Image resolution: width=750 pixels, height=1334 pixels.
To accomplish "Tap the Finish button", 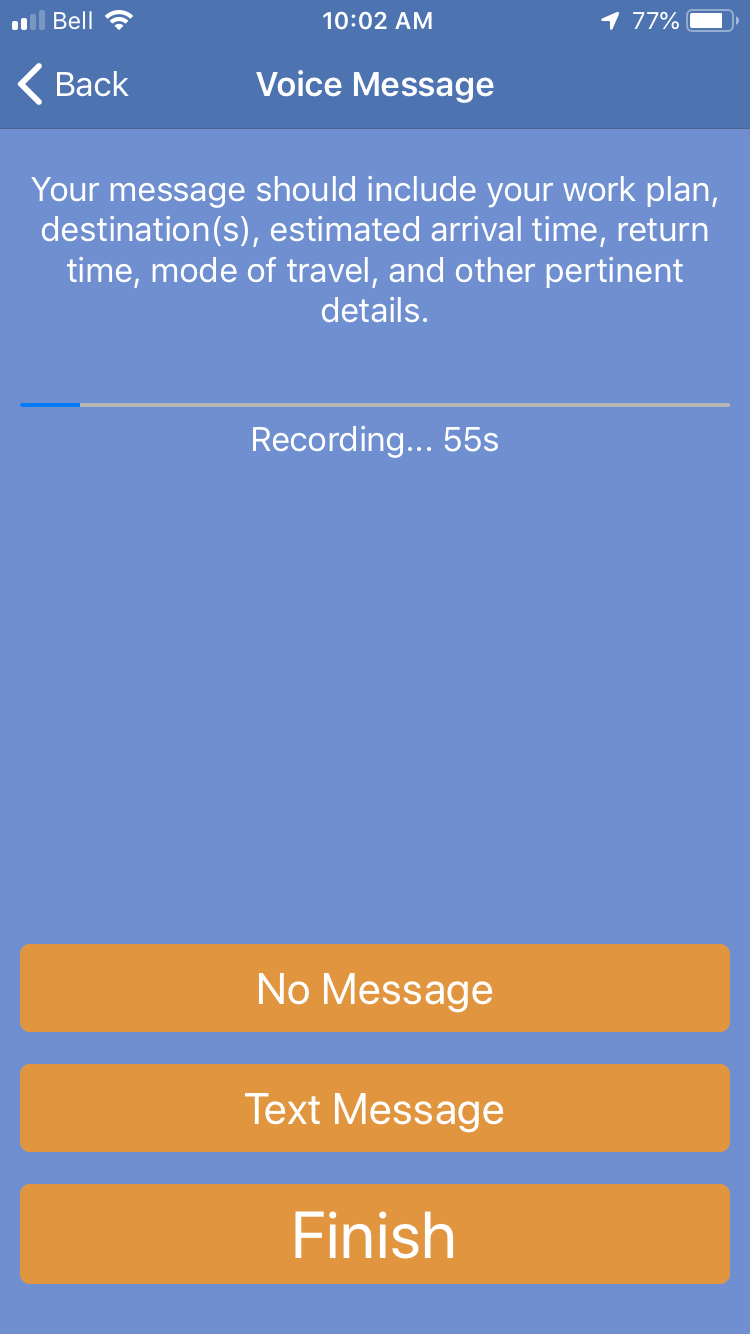I will 374,1234.
